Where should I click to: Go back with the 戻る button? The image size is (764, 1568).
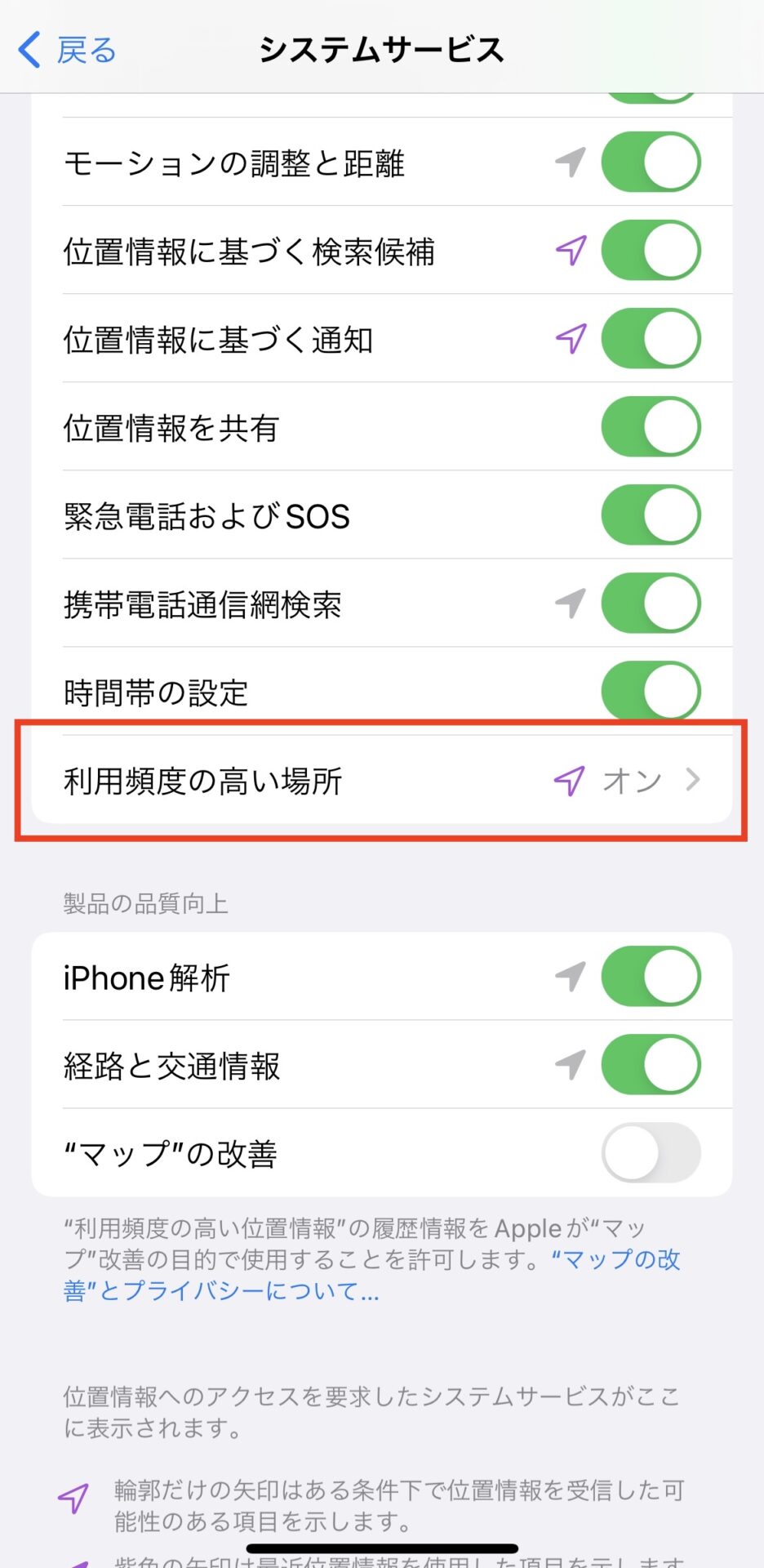[67, 50]
